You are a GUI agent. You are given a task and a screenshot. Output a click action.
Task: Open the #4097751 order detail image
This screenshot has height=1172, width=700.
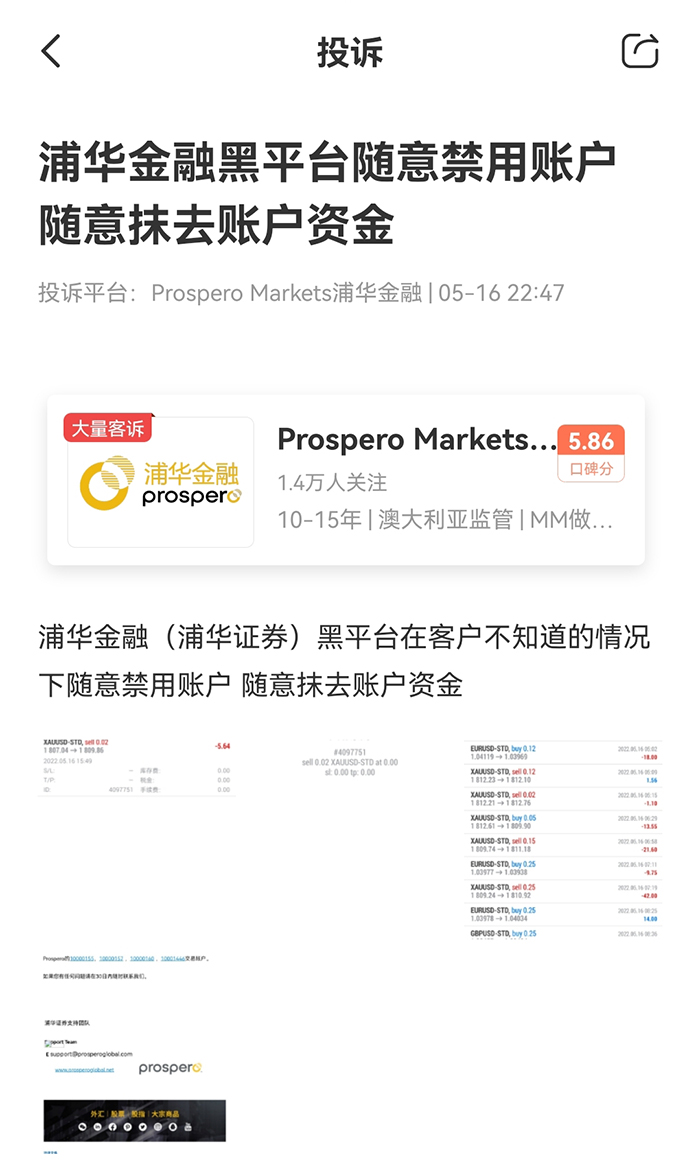click(349, 767)
